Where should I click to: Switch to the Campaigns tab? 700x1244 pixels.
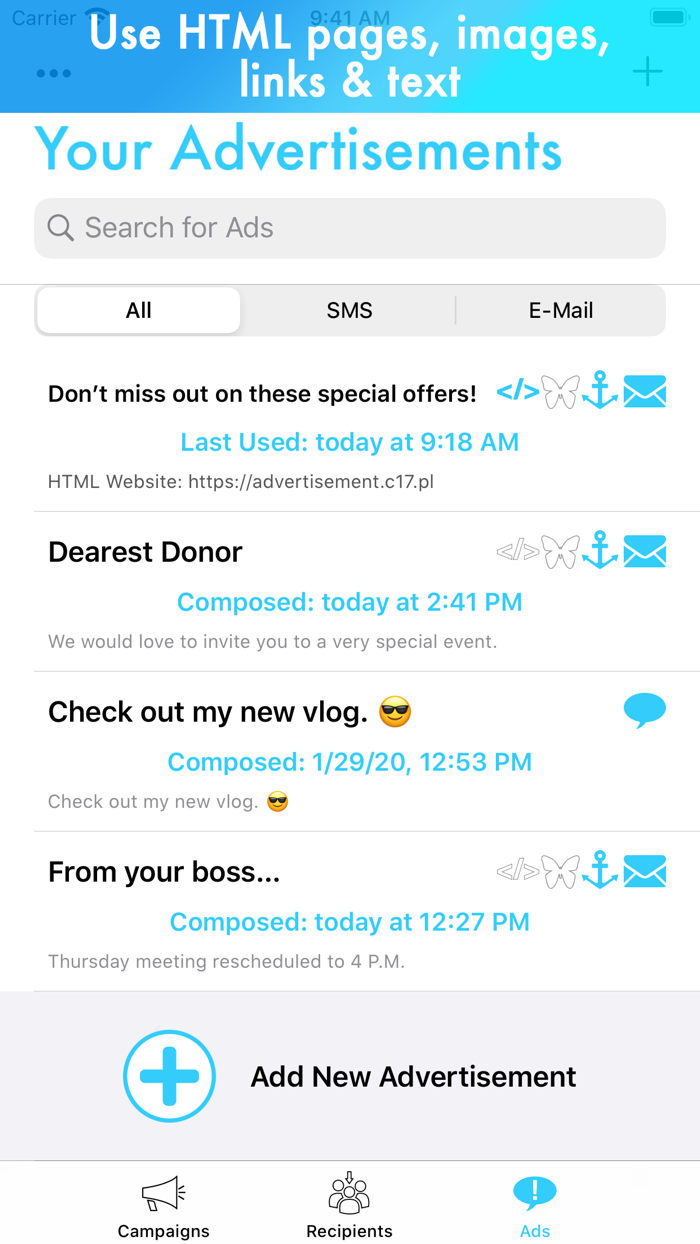tap(163, 1206)
